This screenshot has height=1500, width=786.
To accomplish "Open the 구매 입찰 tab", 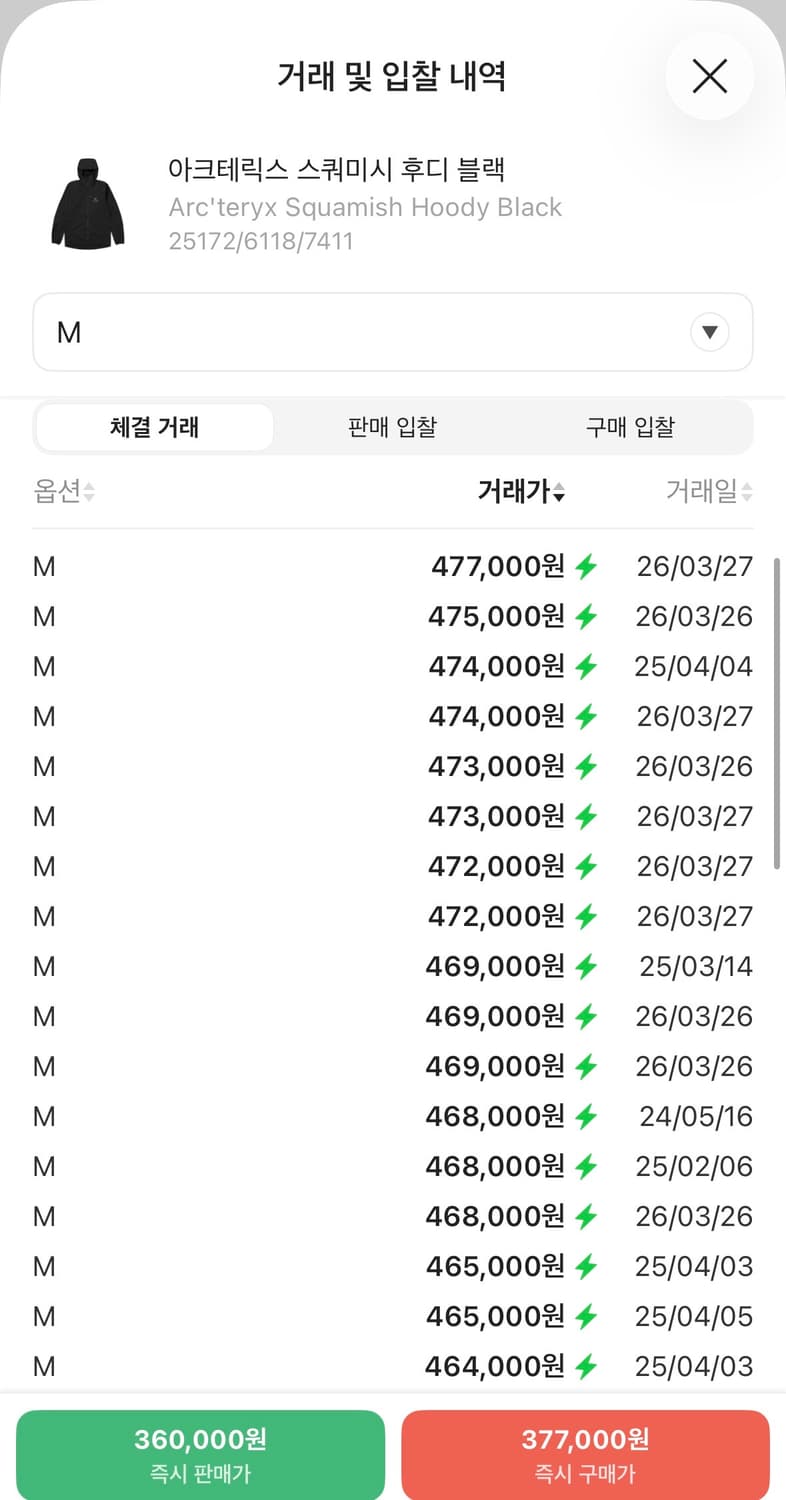I will [x=630, y=426].
